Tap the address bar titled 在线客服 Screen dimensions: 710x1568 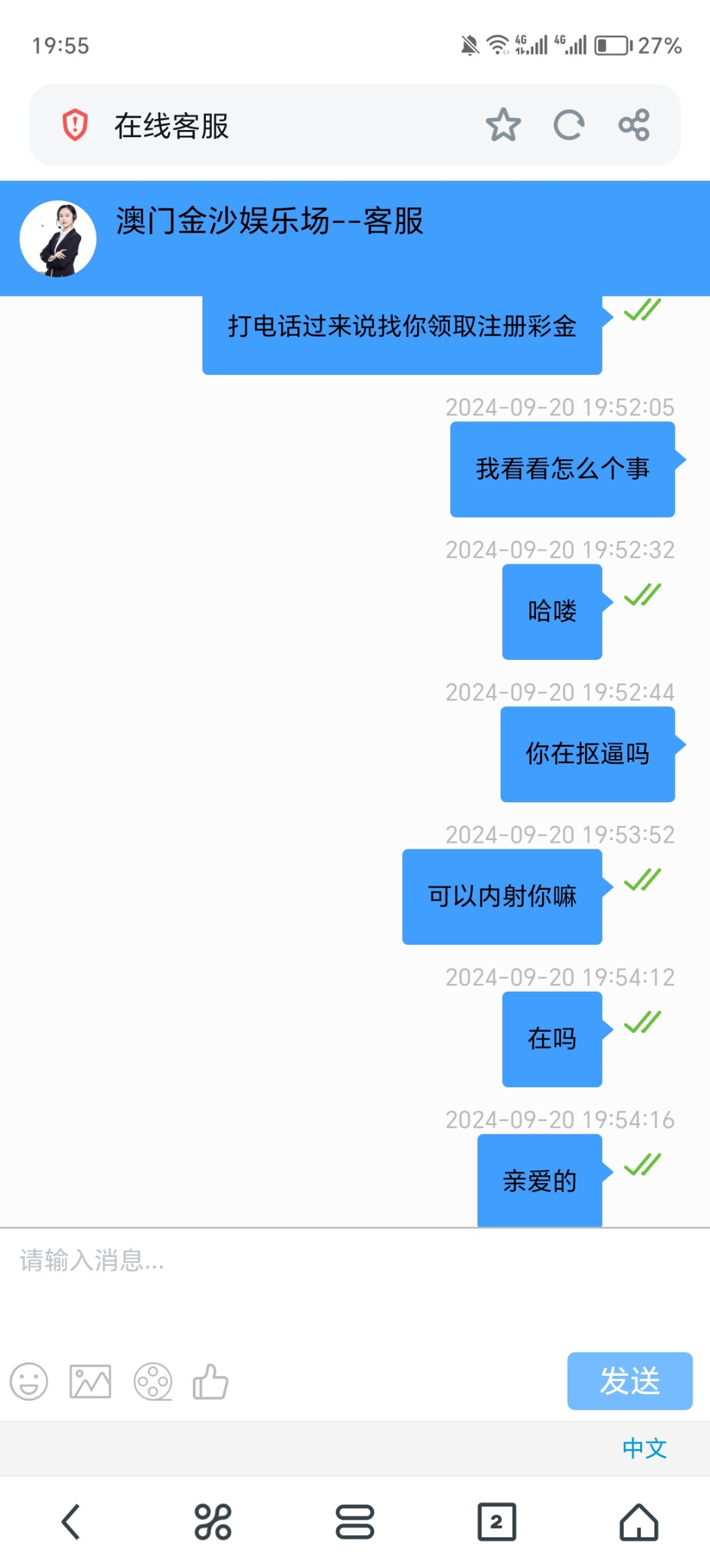(262, 125)
